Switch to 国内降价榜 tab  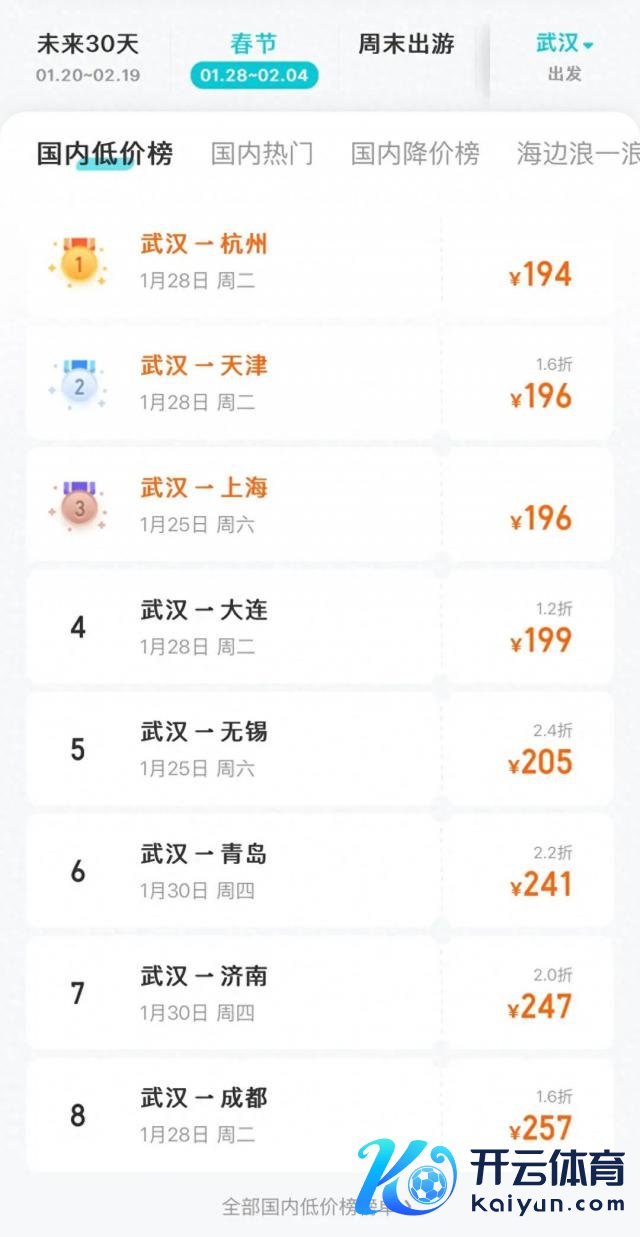click(415, 154)
